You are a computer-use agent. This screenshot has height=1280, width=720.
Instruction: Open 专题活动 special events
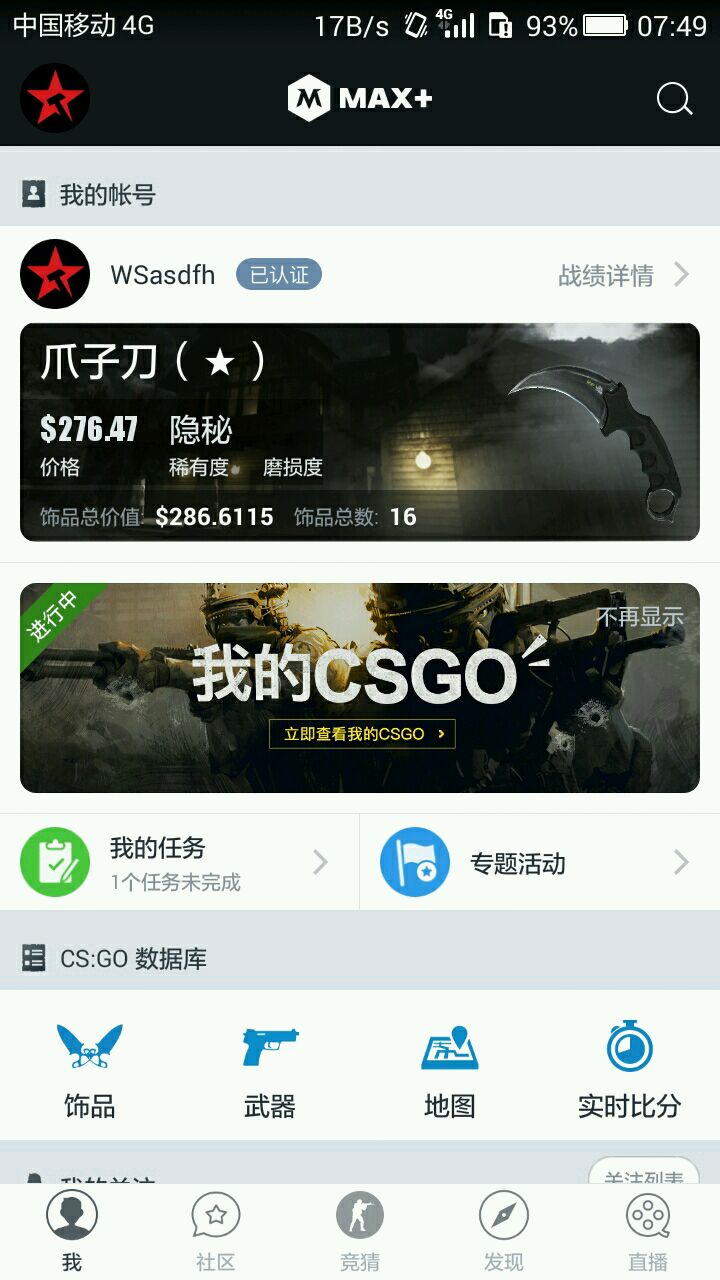click(540, 862)
